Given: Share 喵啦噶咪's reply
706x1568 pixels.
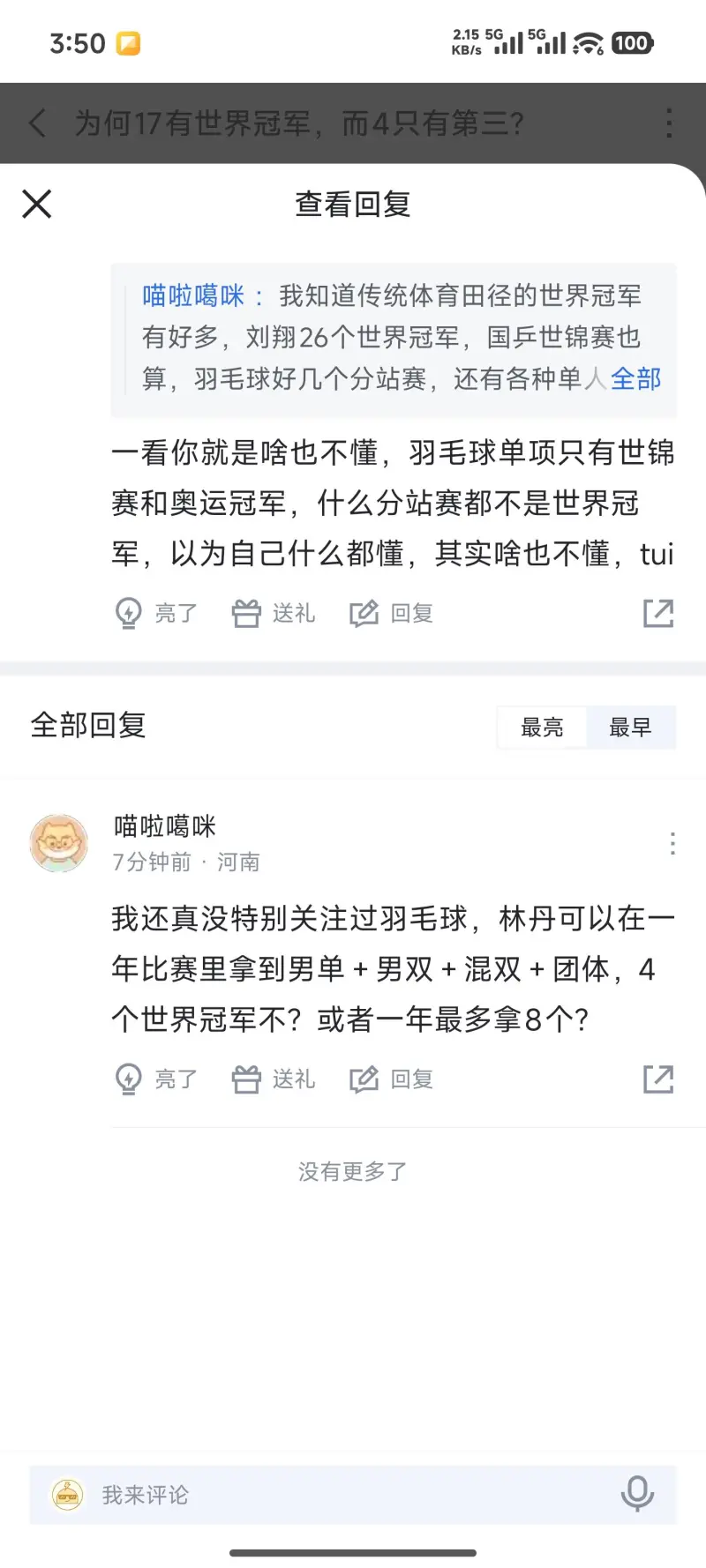Looking at the screenshot, I should [x=658, y=1079].
